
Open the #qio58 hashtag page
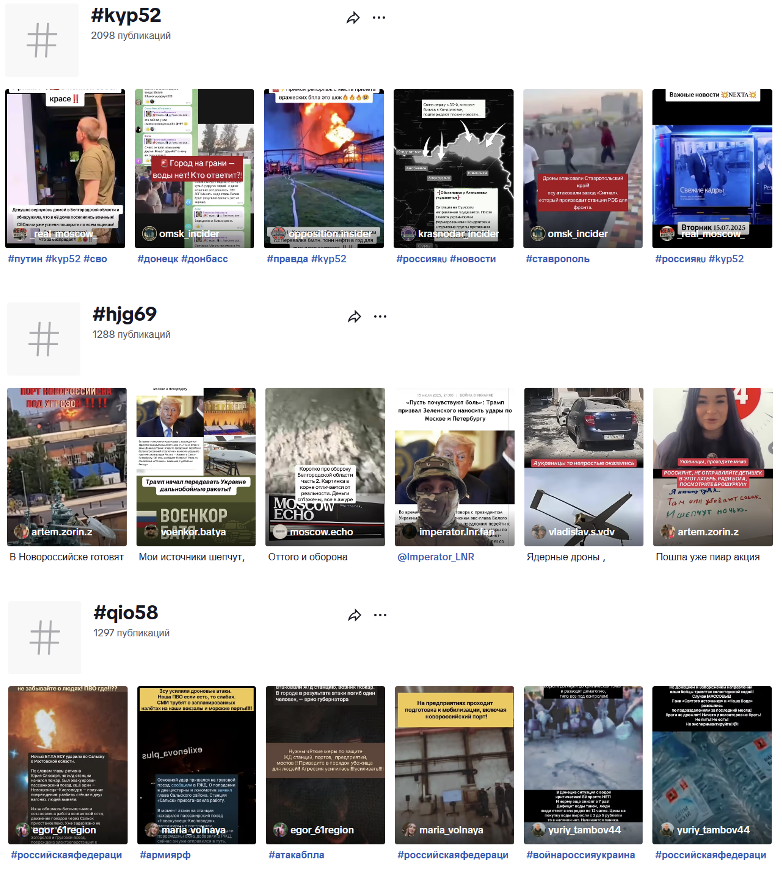pyautogui.click(x=125, y=612)
